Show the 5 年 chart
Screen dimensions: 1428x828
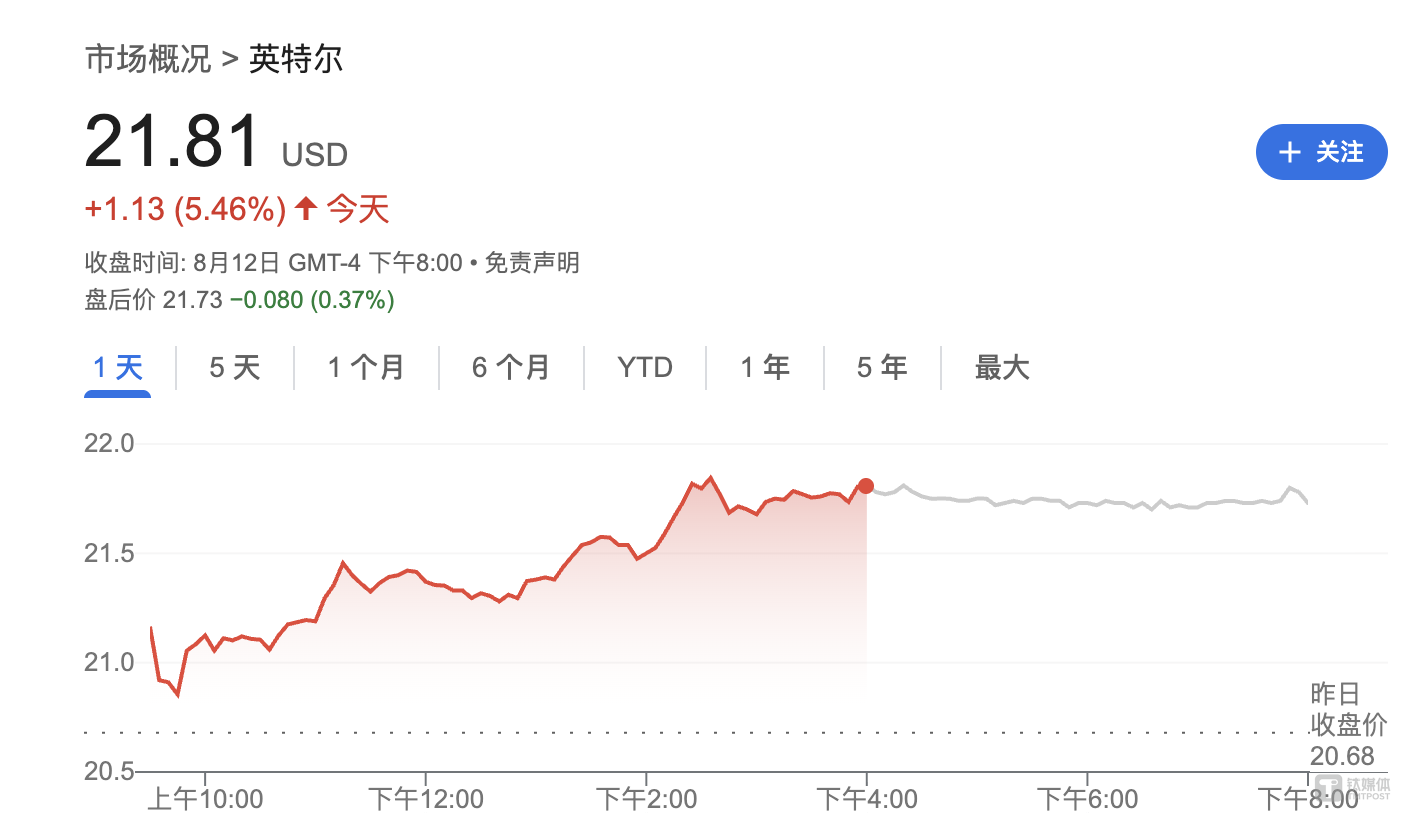coord(882,368)
